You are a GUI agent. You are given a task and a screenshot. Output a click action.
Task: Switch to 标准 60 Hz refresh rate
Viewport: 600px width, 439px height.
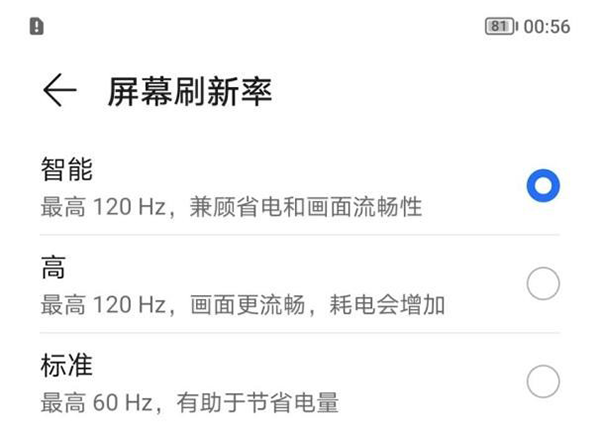tap(543, 381)
